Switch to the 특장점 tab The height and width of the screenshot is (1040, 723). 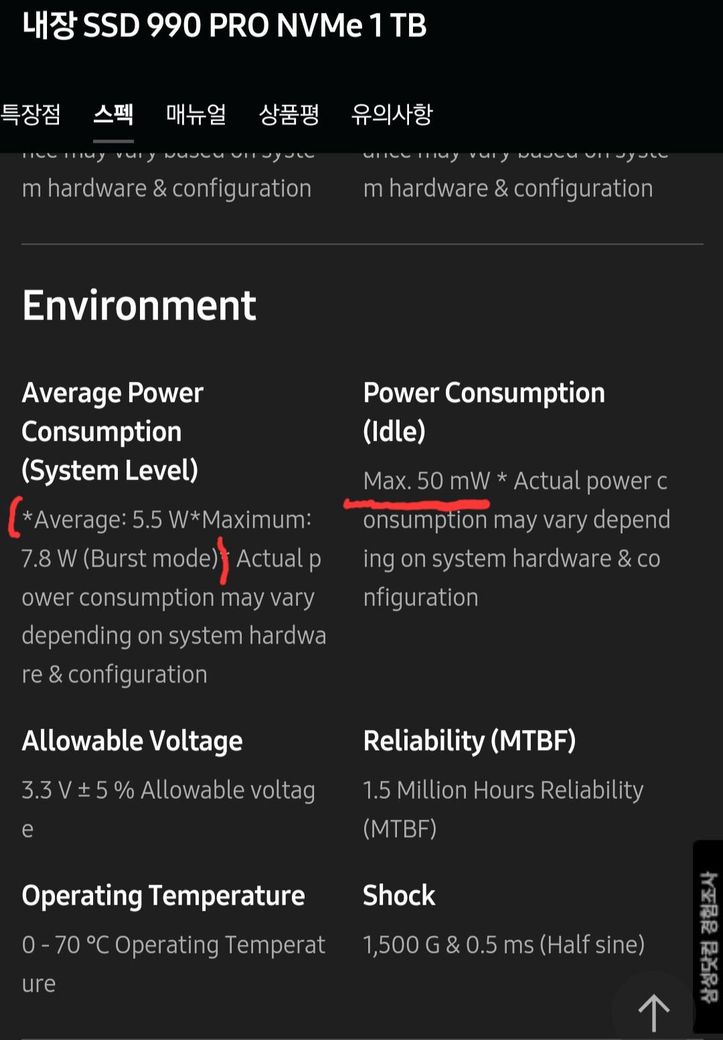(x=30, y=114)
